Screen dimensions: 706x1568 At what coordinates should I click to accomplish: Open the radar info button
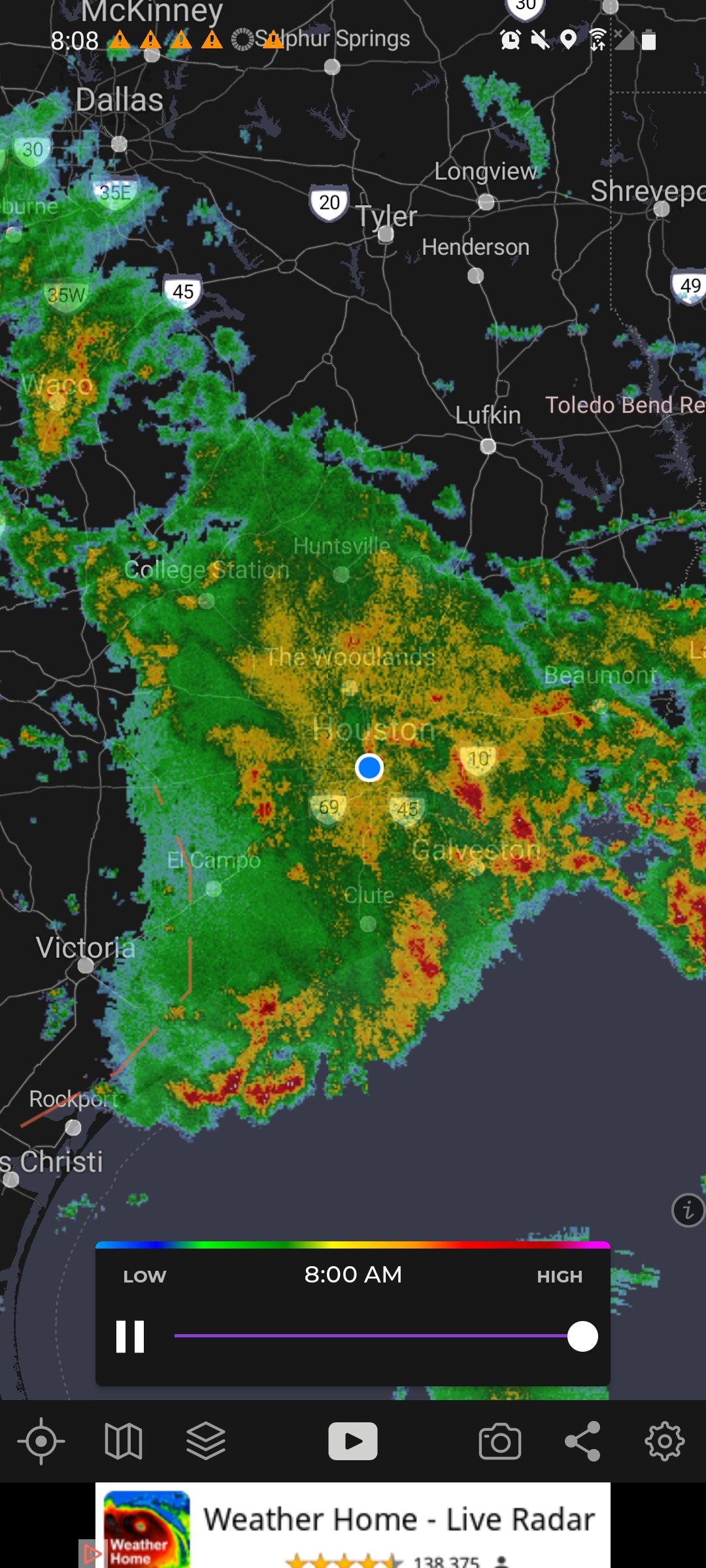tap(688, 1211)
